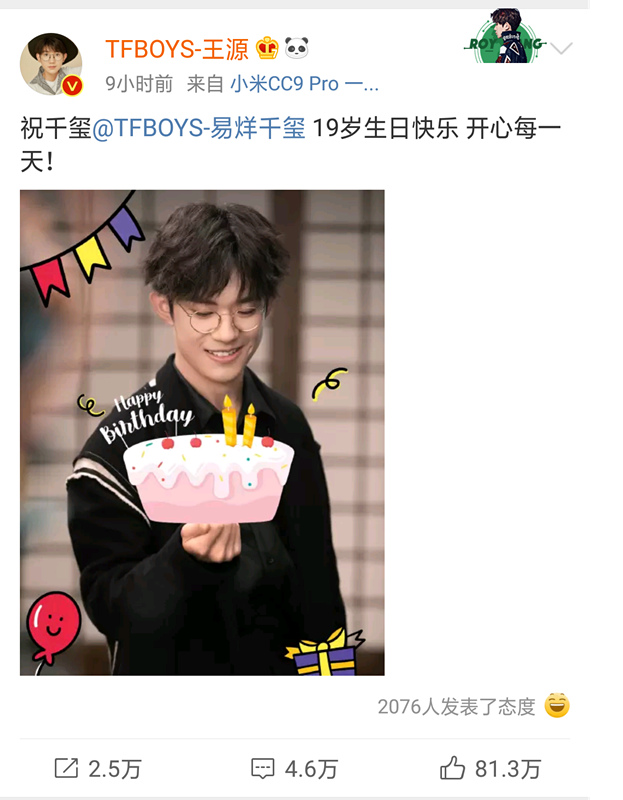The image size is (623, 800).
Task: Repost this post (2.5万)
Action: coord(98,768)
